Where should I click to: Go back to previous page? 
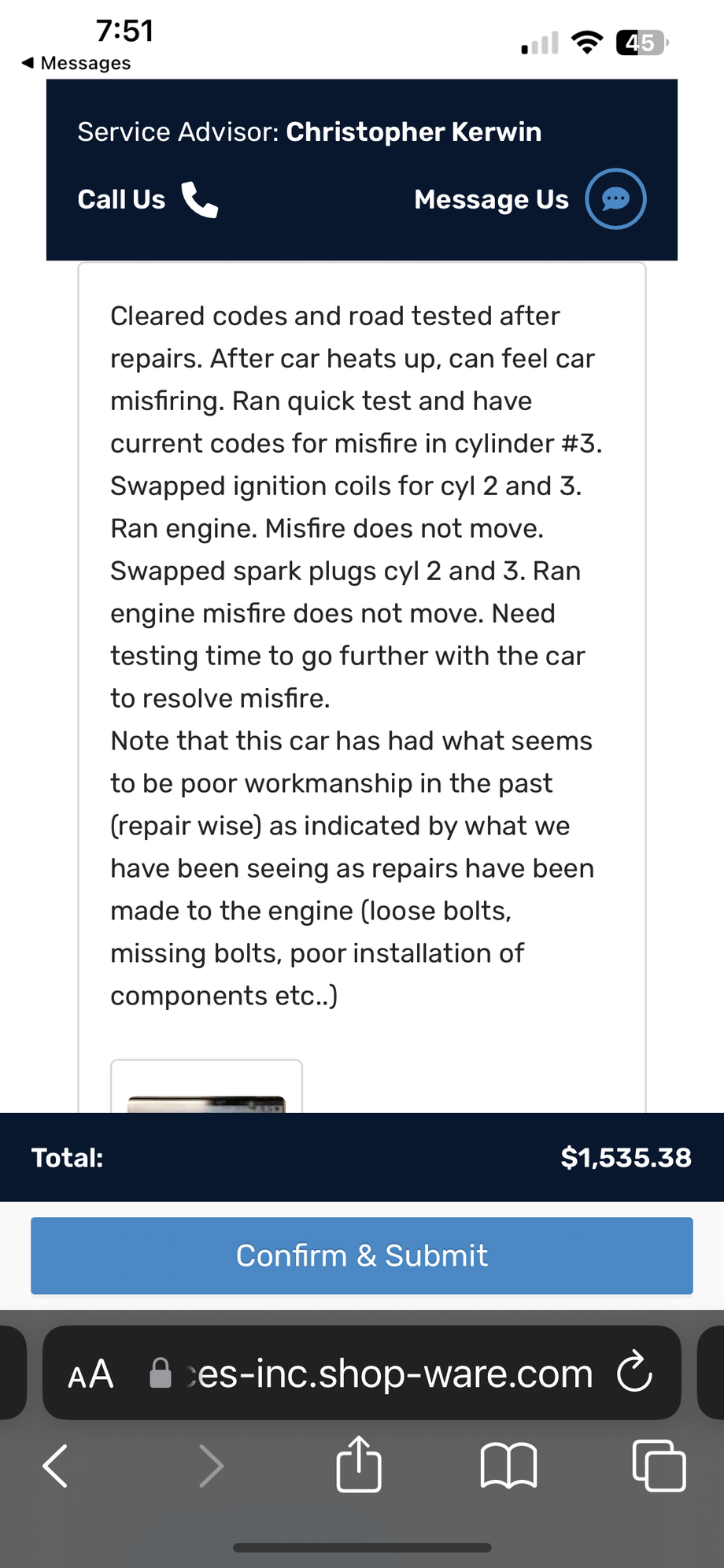coord(55,1466)
